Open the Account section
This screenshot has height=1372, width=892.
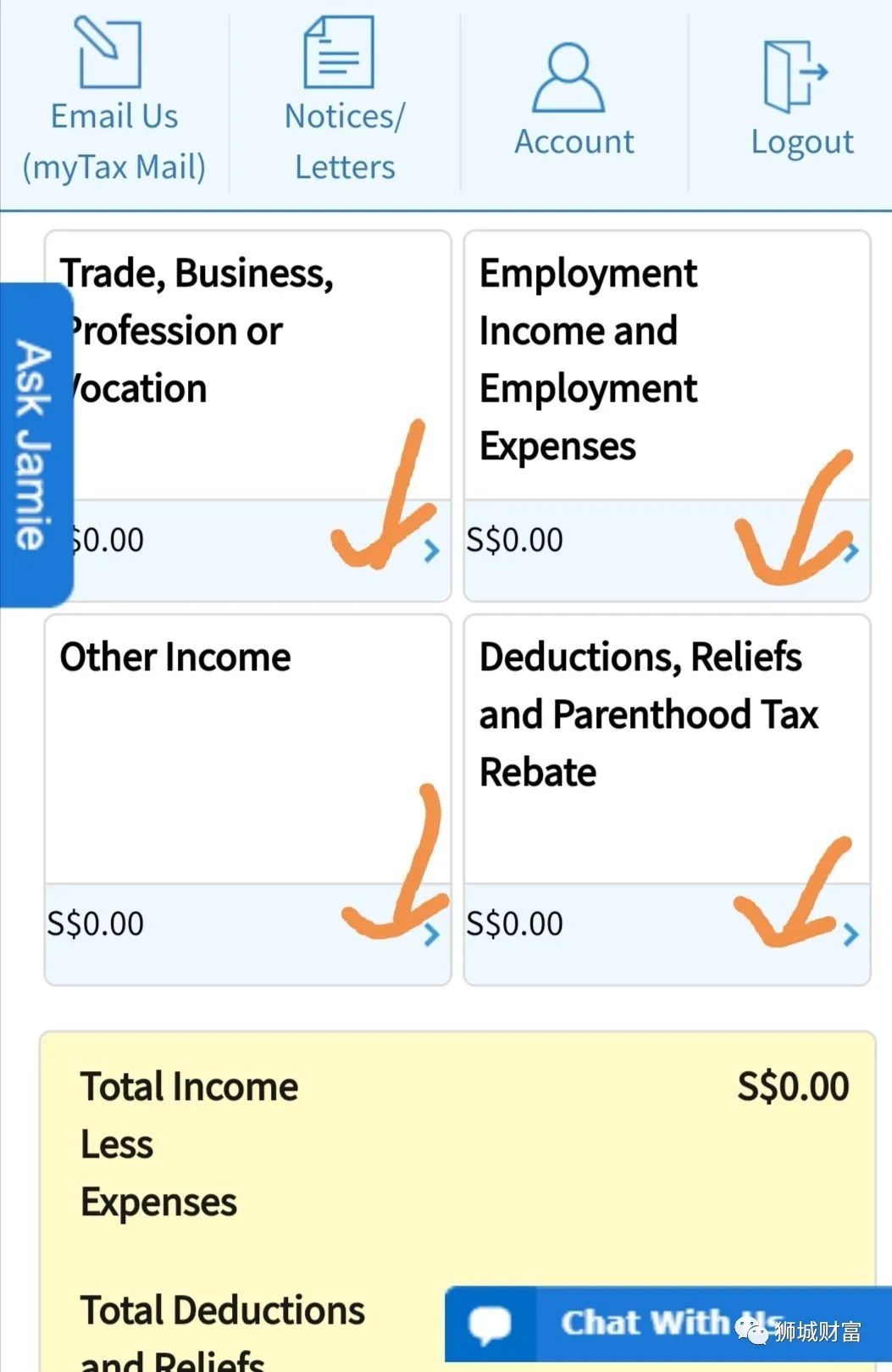pos(573,102)
